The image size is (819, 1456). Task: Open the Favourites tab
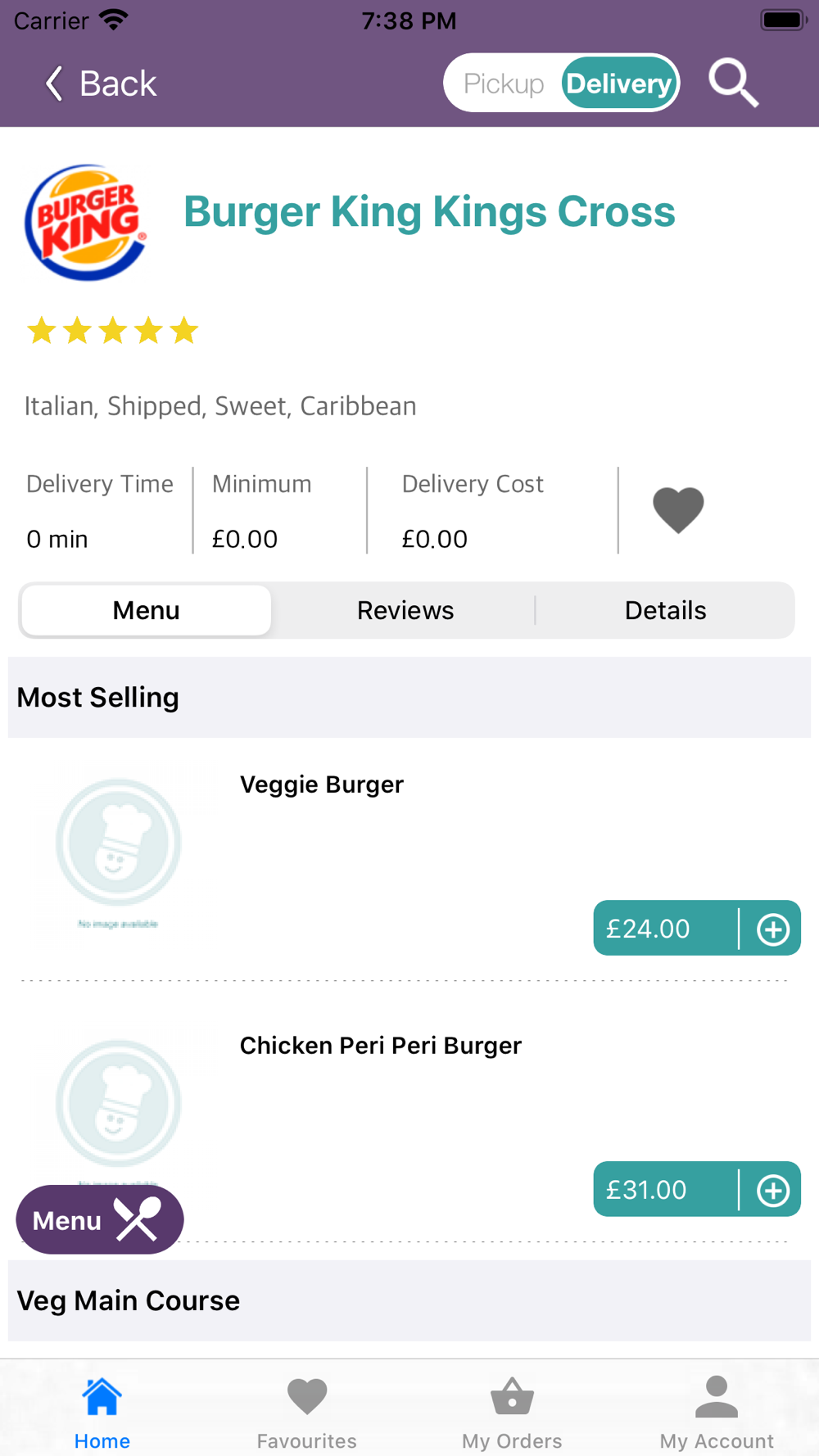click(x=307, y=1413)
